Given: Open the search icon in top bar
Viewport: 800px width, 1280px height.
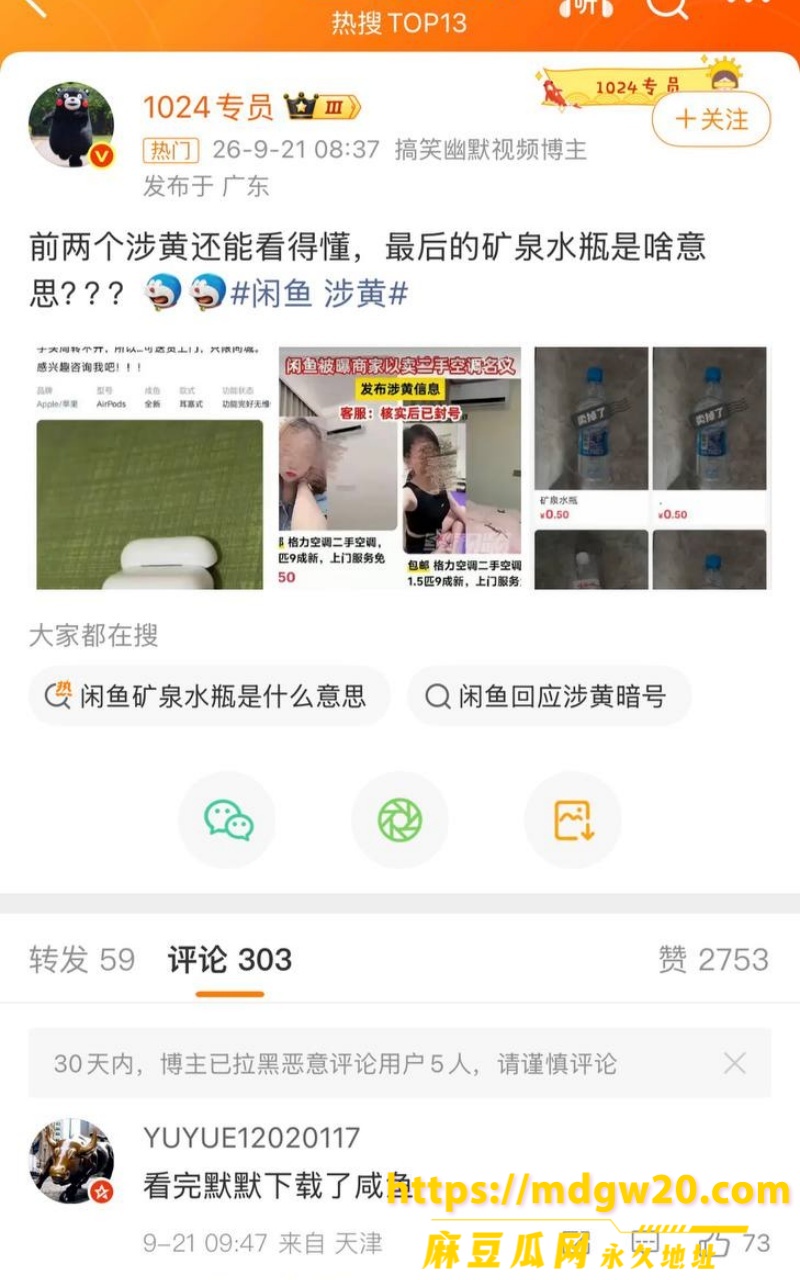Looking at the screenshot, I should pyautogui.click(x=667, y=8).
